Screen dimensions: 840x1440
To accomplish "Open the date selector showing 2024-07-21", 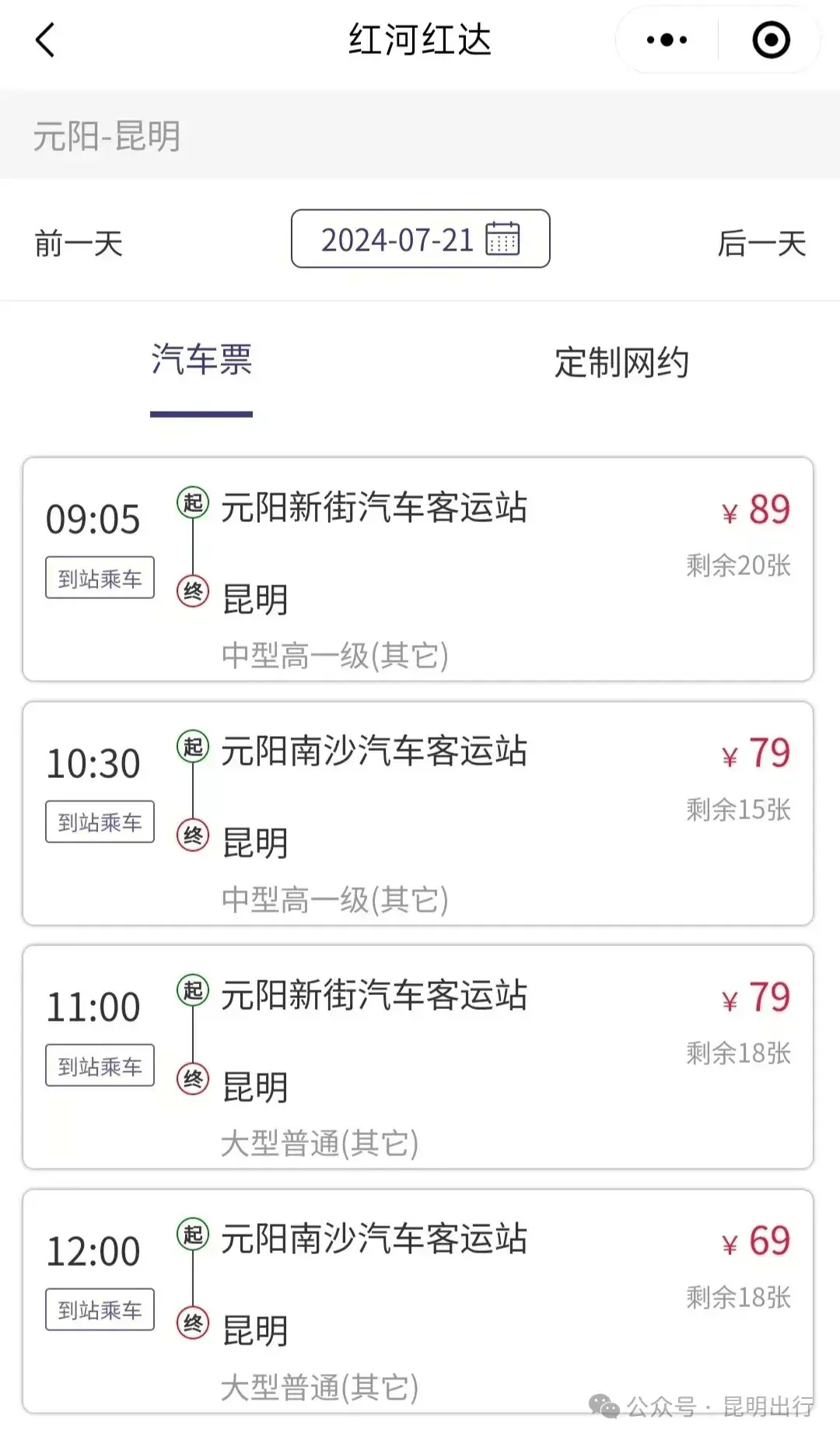I will tap(420, 239).
